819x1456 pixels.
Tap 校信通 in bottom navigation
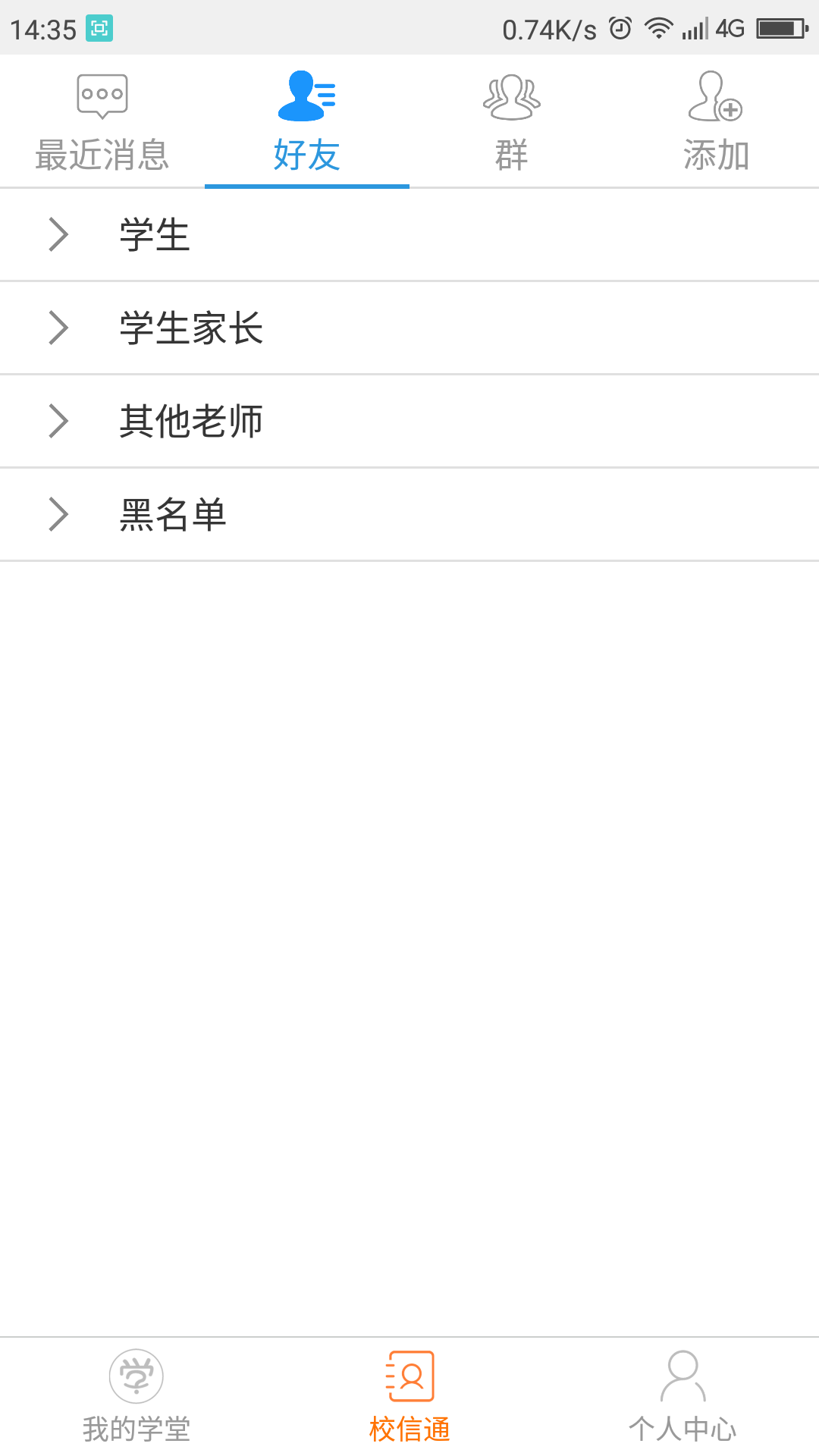click(409, 1397)
